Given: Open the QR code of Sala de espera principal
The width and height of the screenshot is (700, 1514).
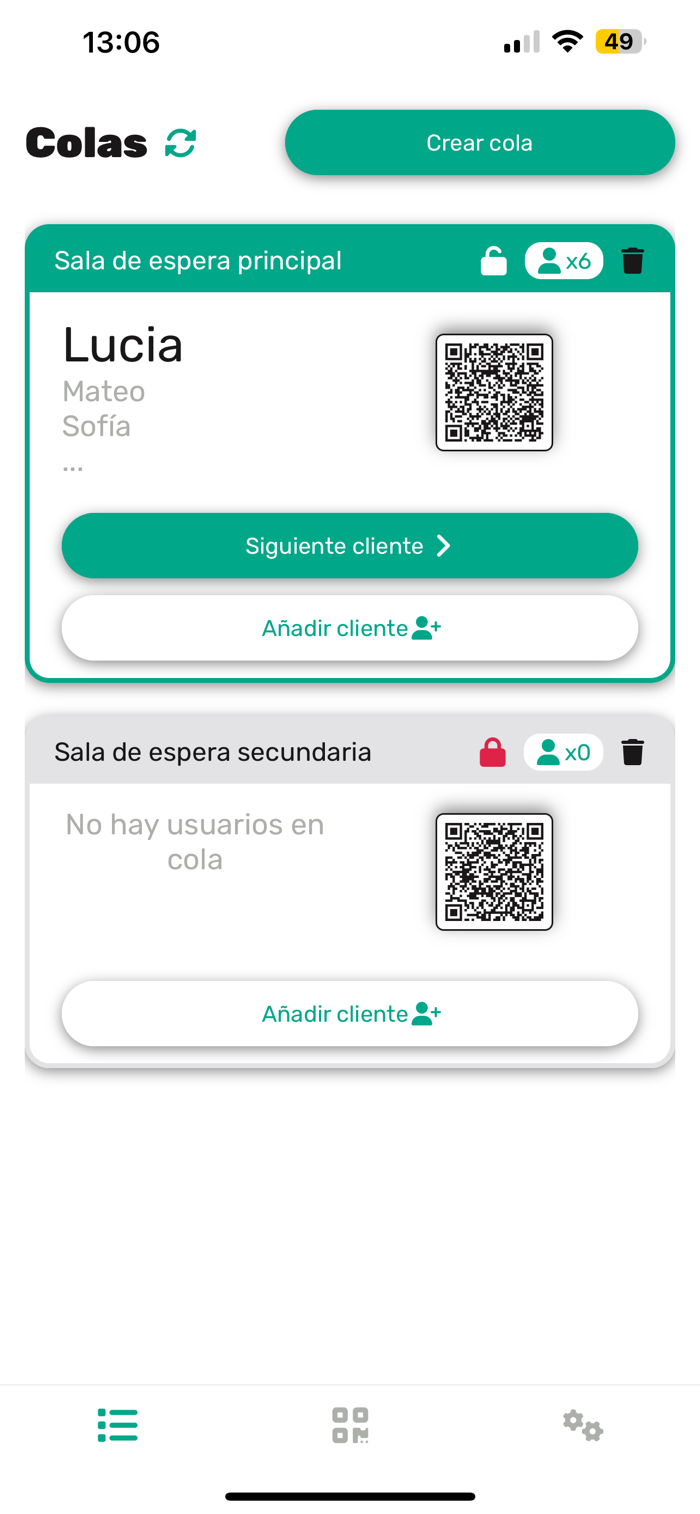Looking at the screenshot, I should point(494,392).
